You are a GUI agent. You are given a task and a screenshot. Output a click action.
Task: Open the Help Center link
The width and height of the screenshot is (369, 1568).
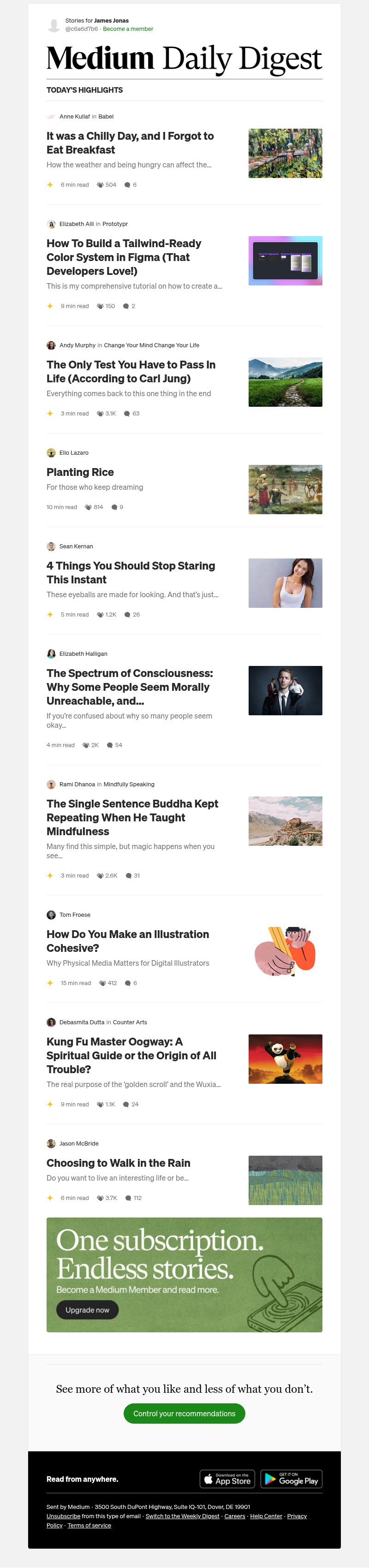point(266,1515)
